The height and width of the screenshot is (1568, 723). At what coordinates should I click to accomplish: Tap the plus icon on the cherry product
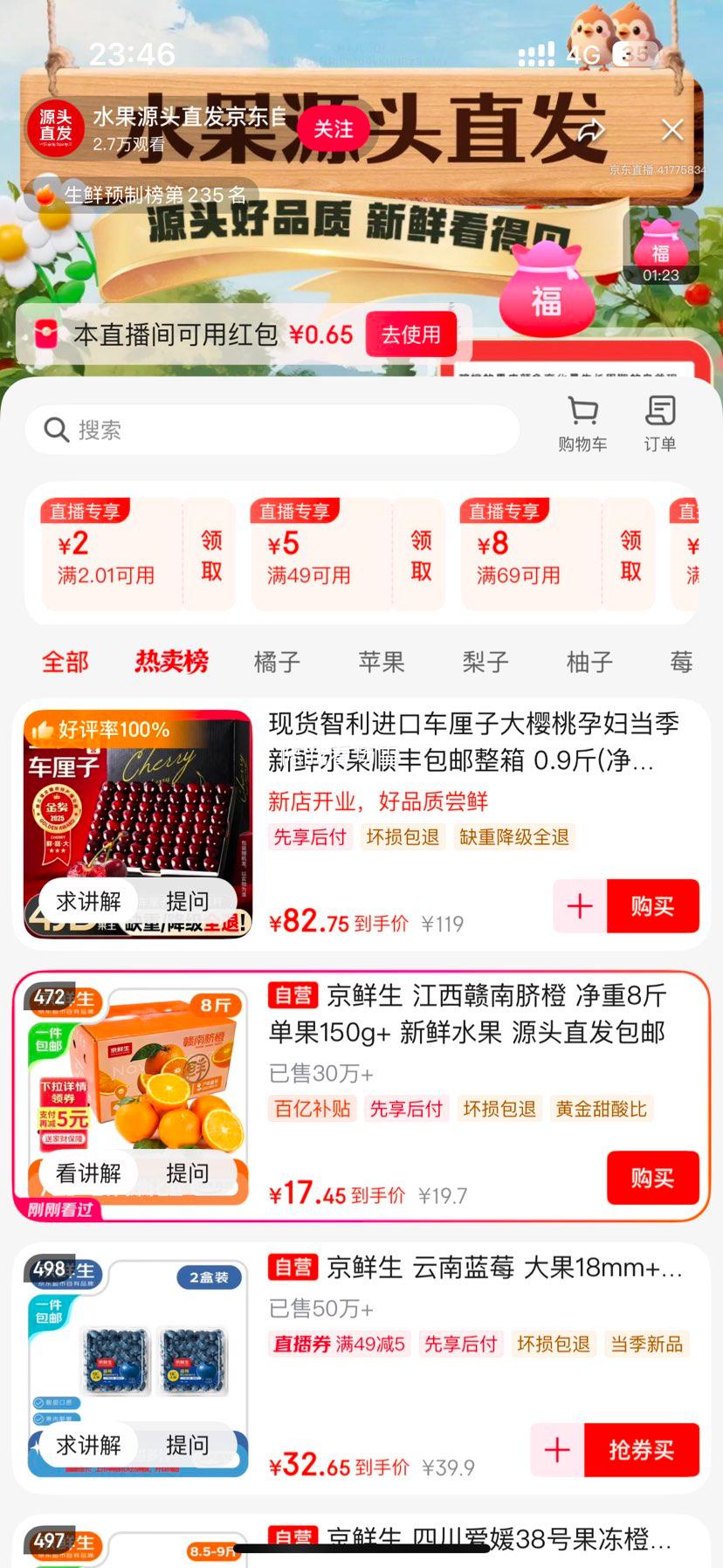pyautogui.click(x=579, y=907)
